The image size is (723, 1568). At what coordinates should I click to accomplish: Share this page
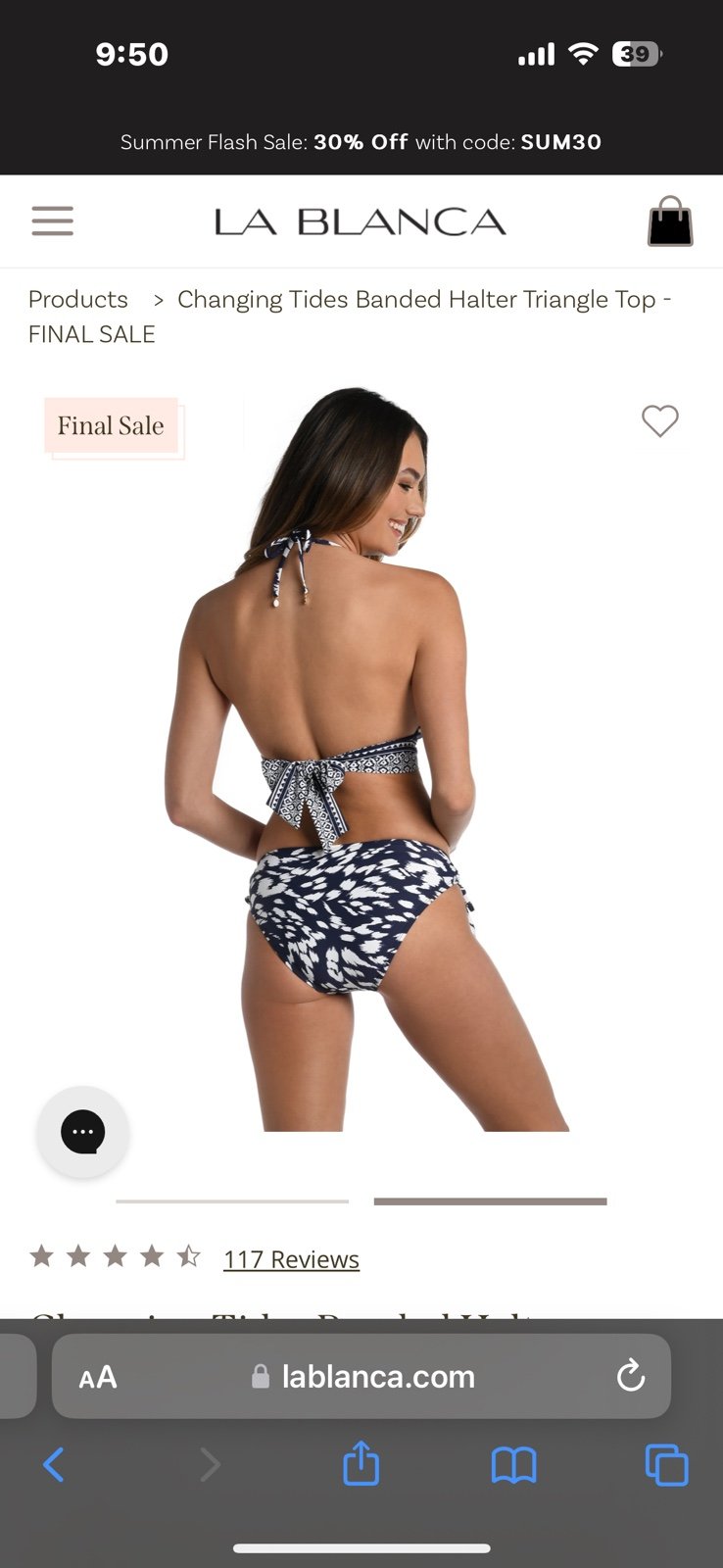pos(361,1463)
